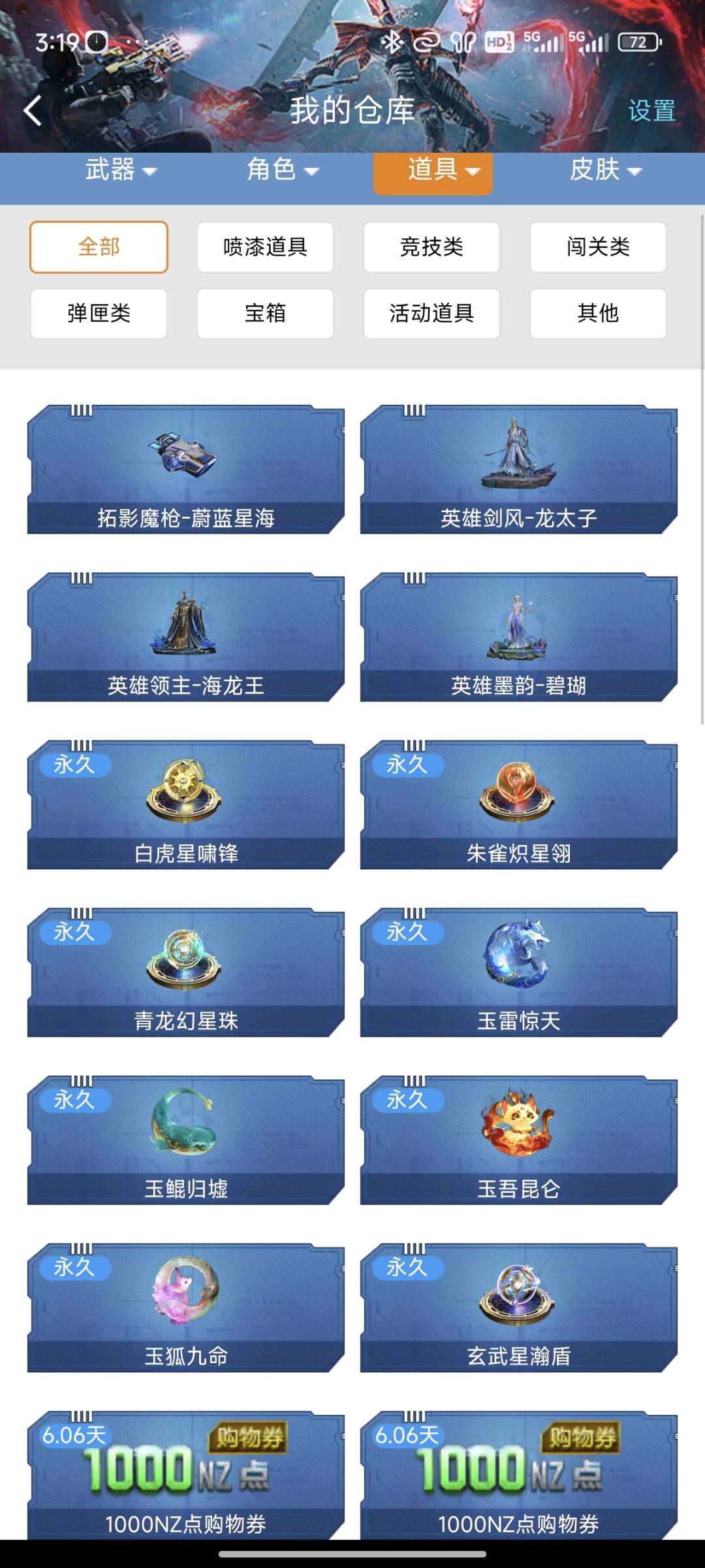Open 设置 in the top right
The width and height of the screenshot is (705, 1568).
(x=651, y=110)
